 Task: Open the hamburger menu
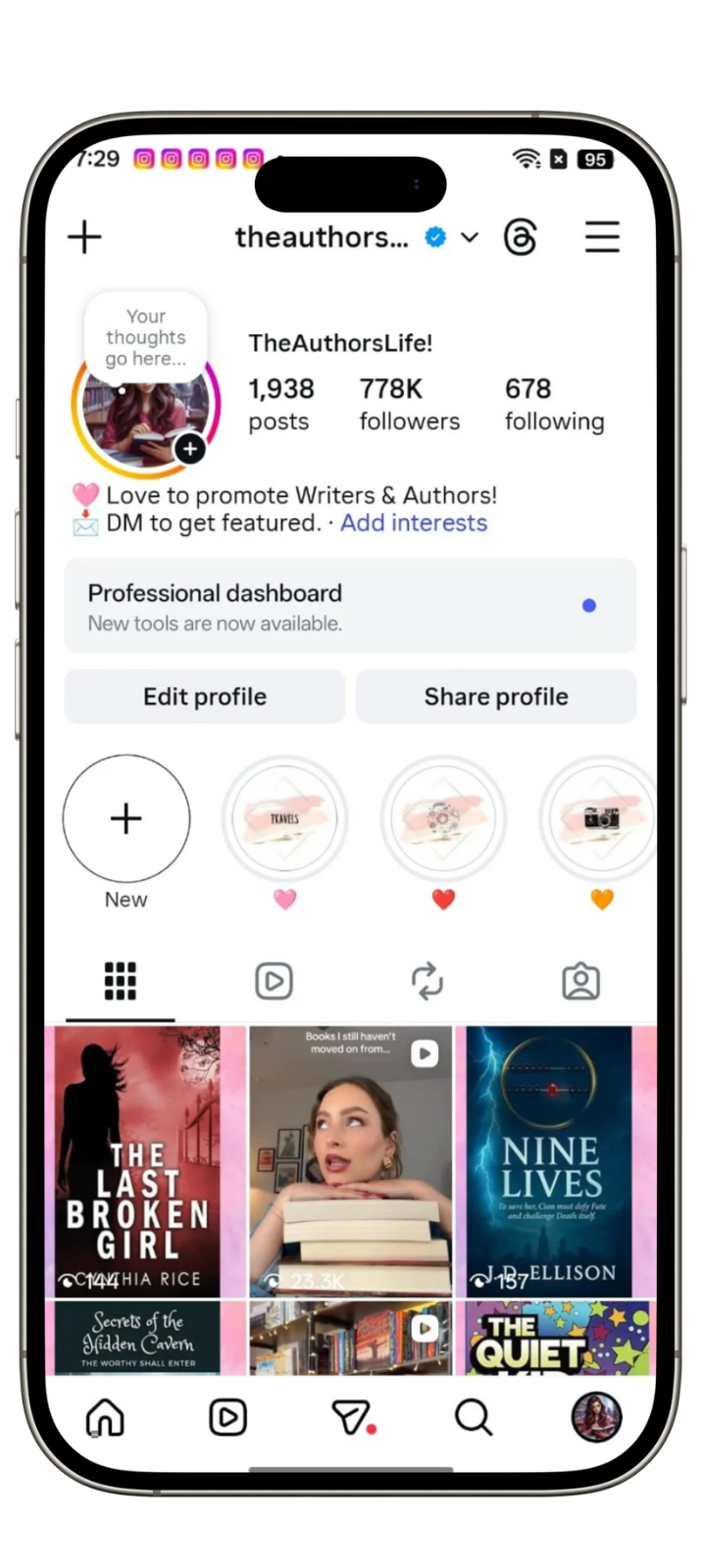602,237
